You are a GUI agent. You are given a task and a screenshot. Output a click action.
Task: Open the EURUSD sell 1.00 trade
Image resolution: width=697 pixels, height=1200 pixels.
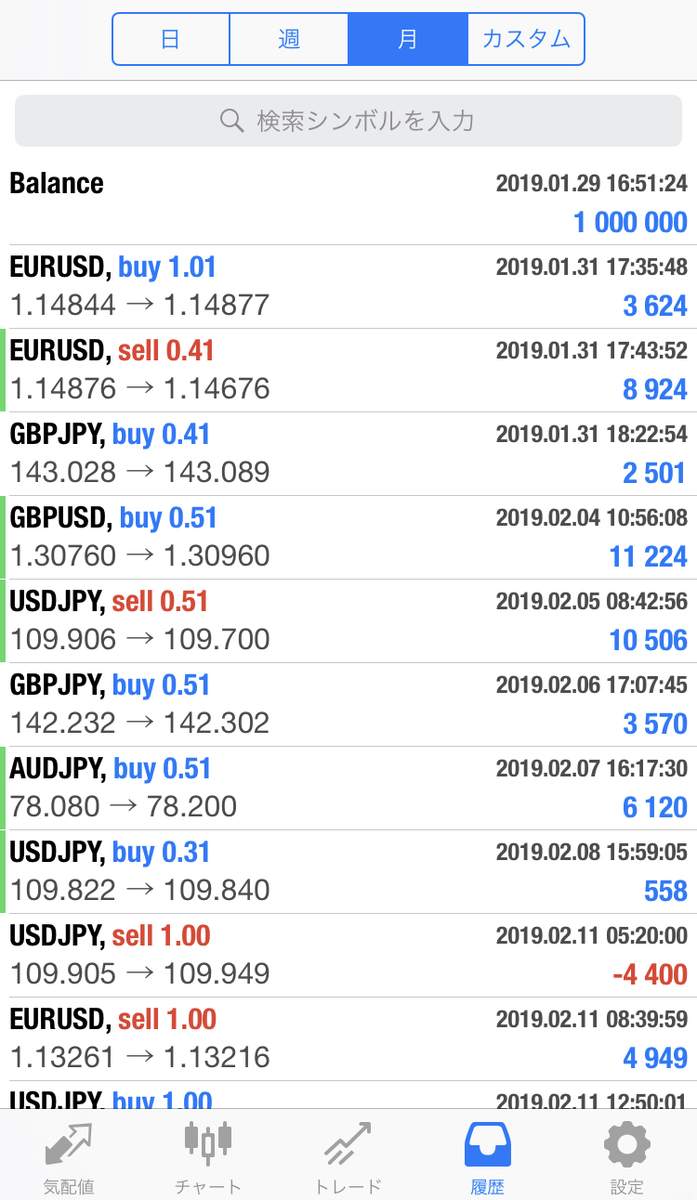(x=348, y=1039)
